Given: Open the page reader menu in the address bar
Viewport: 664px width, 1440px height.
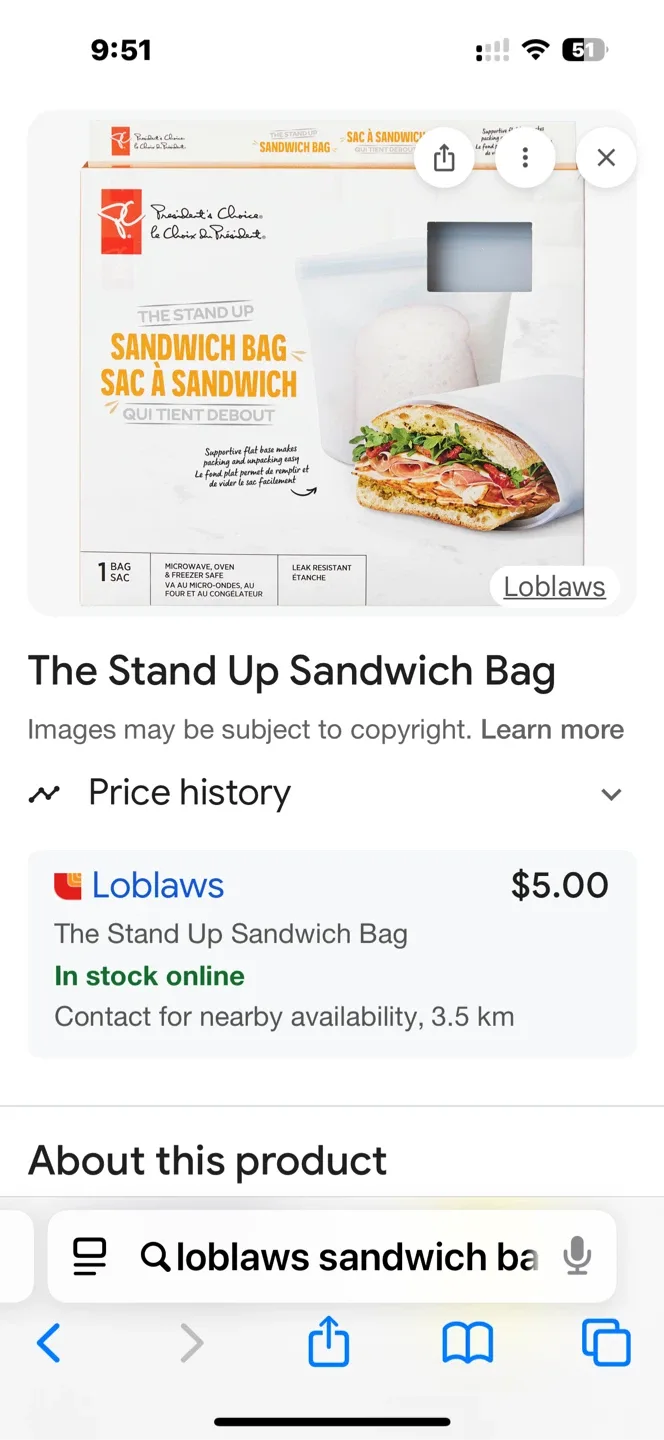Looking at the screenshot, I should (x=90, y=1256).
